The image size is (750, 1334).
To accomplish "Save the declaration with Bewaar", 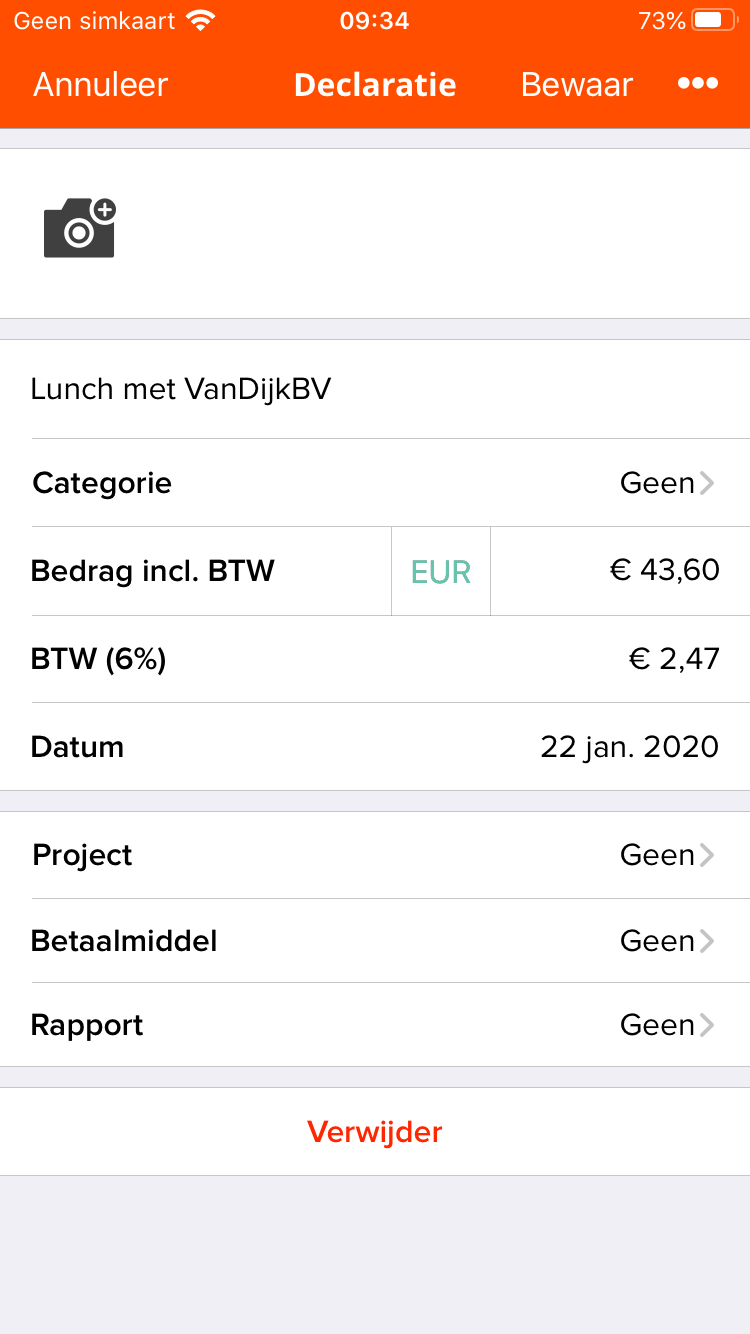I will click(576, 85).
